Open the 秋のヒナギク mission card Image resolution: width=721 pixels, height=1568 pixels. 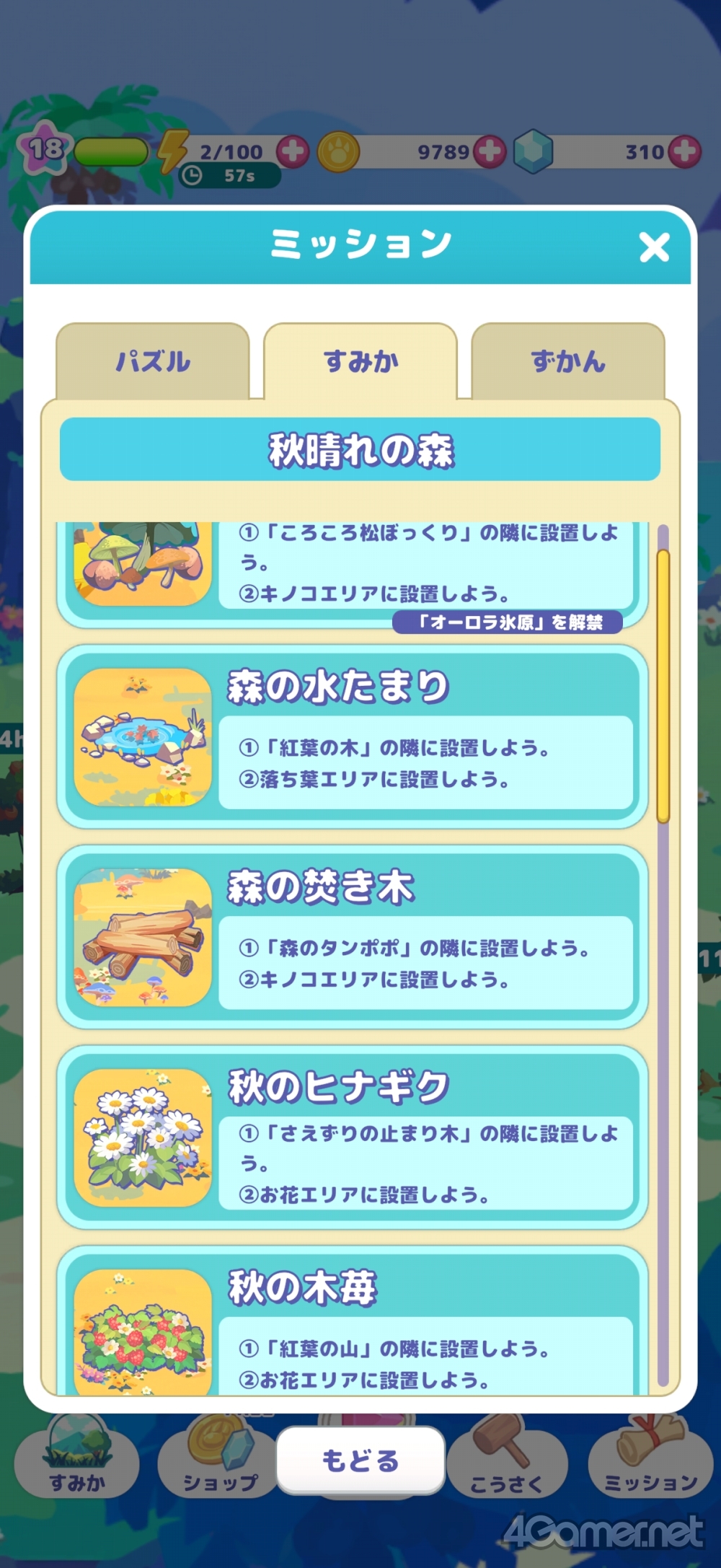(x=352, y=1137)
